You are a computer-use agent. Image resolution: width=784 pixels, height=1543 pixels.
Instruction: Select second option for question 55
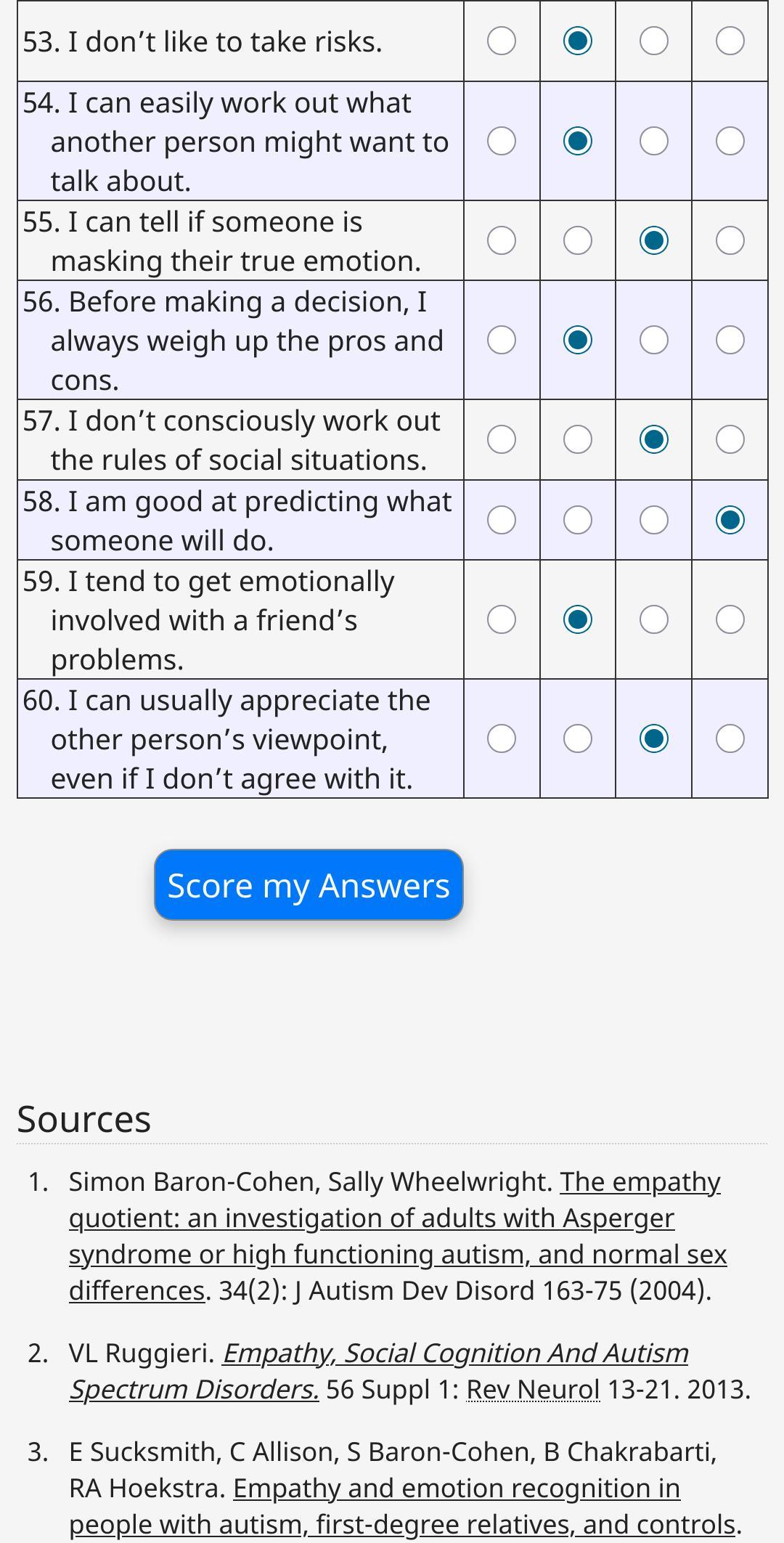578,240
